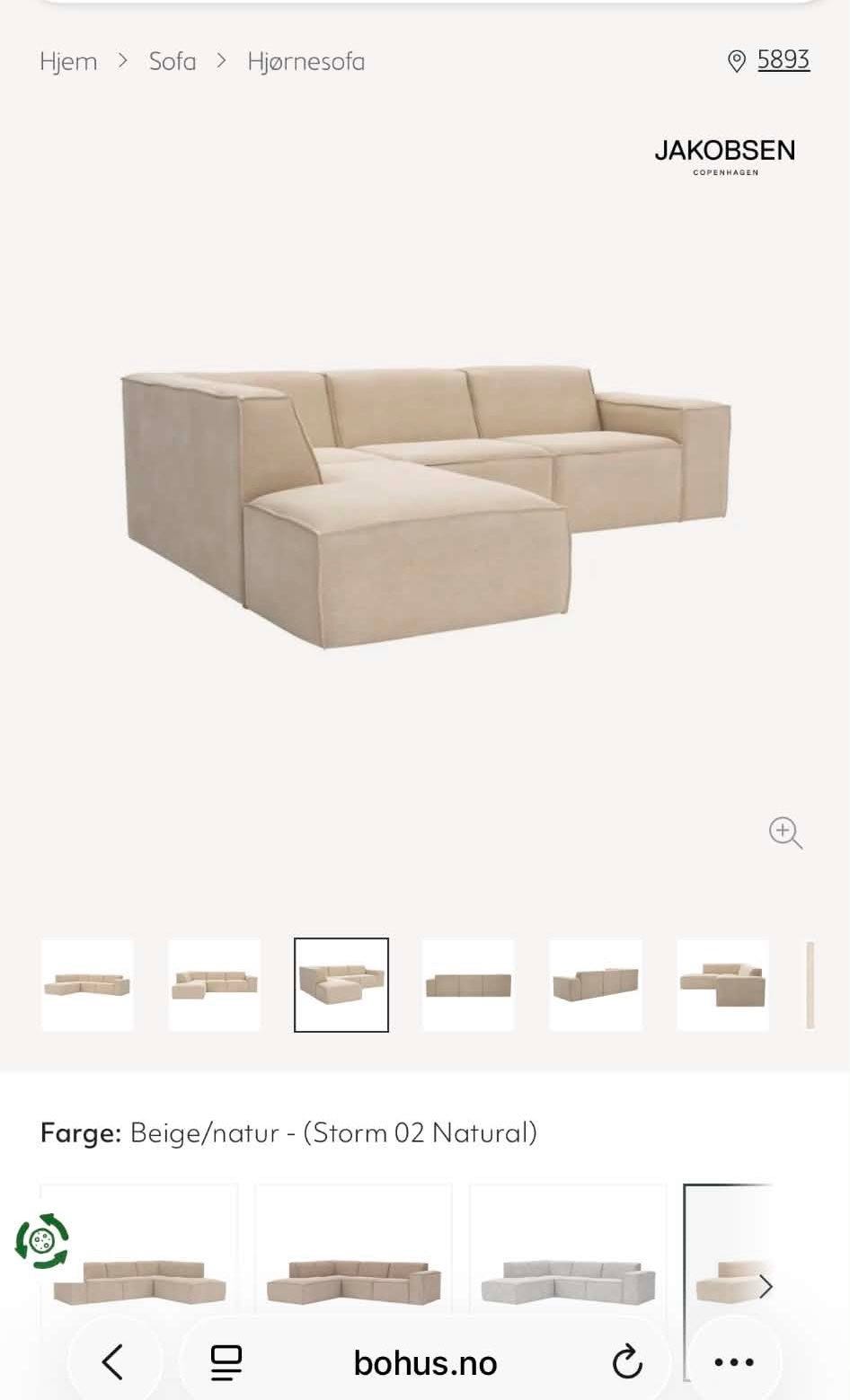The height and width of the screenshot is (1400, 850).
Task: Show the sixth gallery thumbnail image
Action: point(722,985)
